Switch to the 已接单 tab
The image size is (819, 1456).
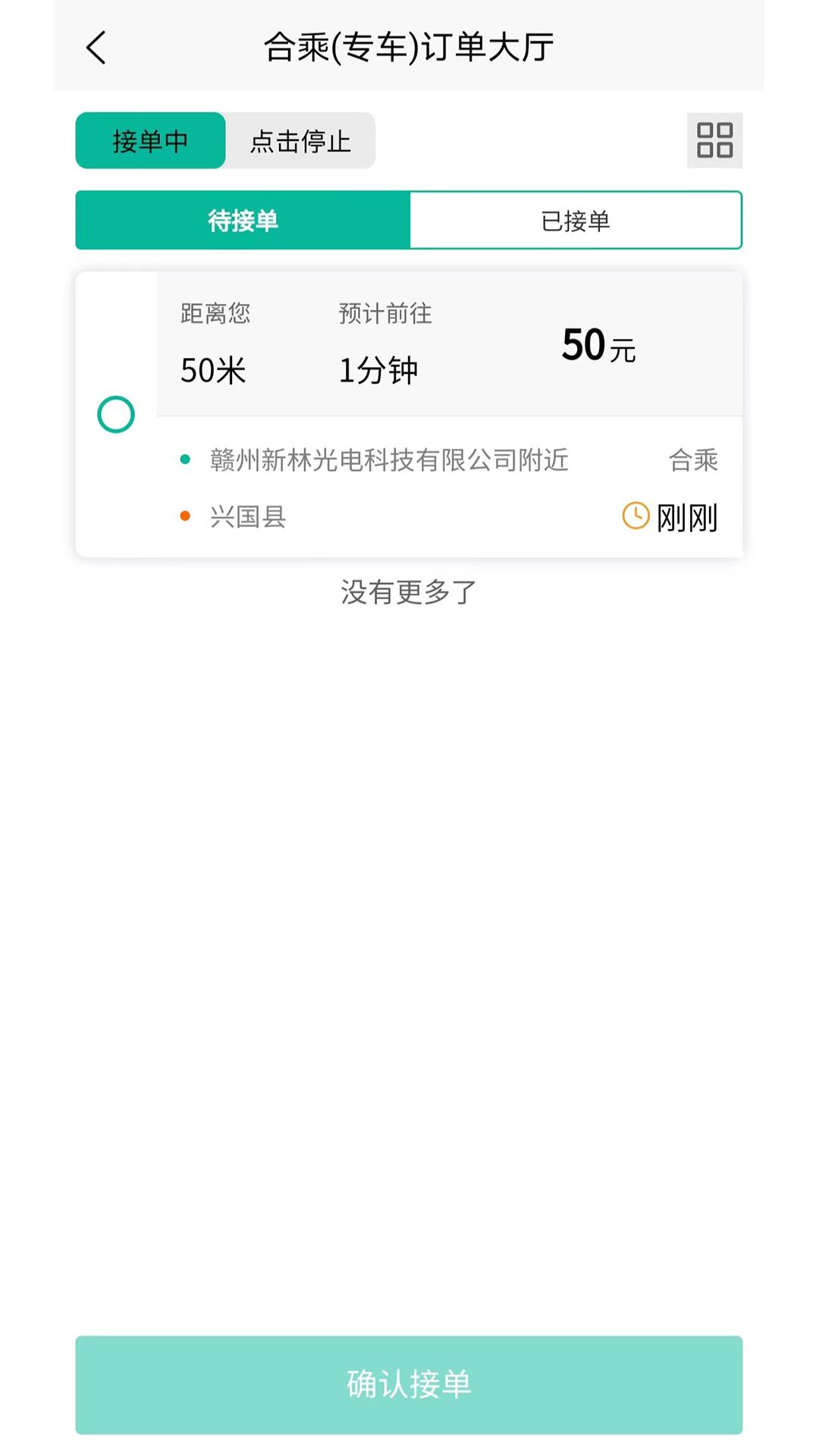click(576, 220)
